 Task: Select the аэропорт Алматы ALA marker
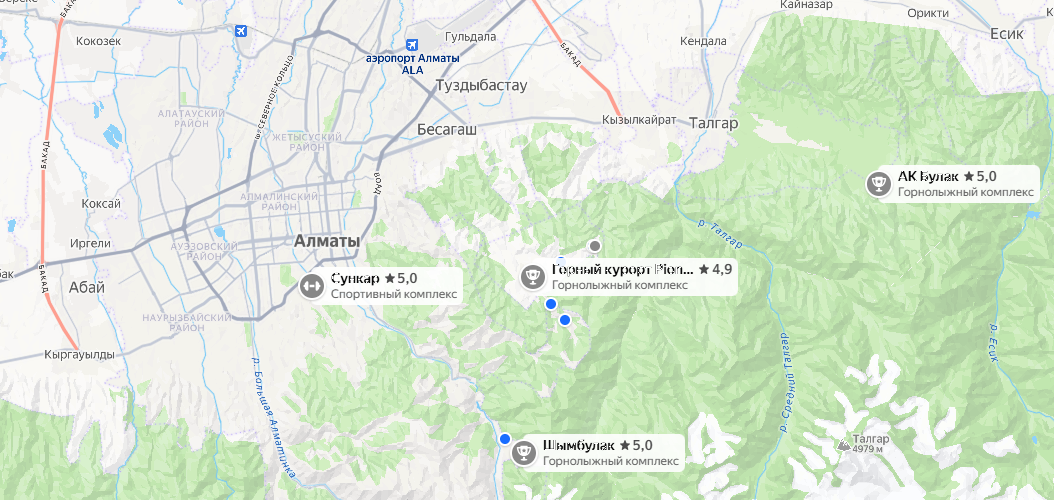pos(412,45)
